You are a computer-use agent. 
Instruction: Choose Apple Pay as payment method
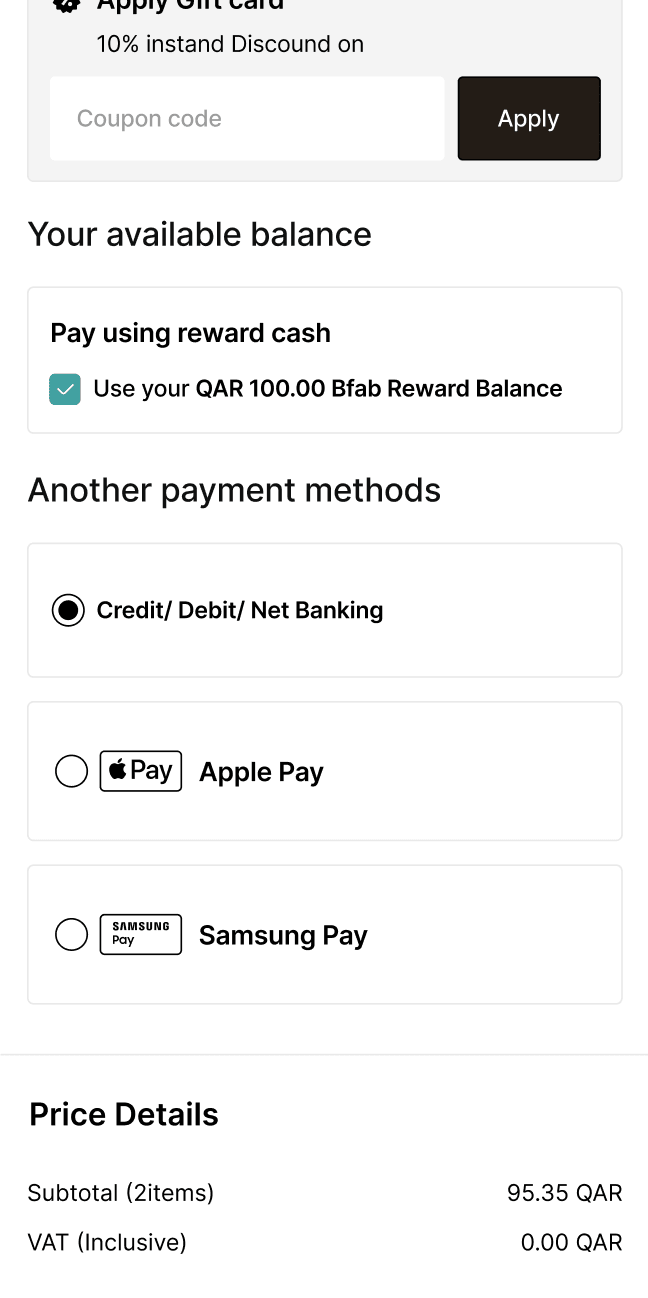tap(71, 771)
